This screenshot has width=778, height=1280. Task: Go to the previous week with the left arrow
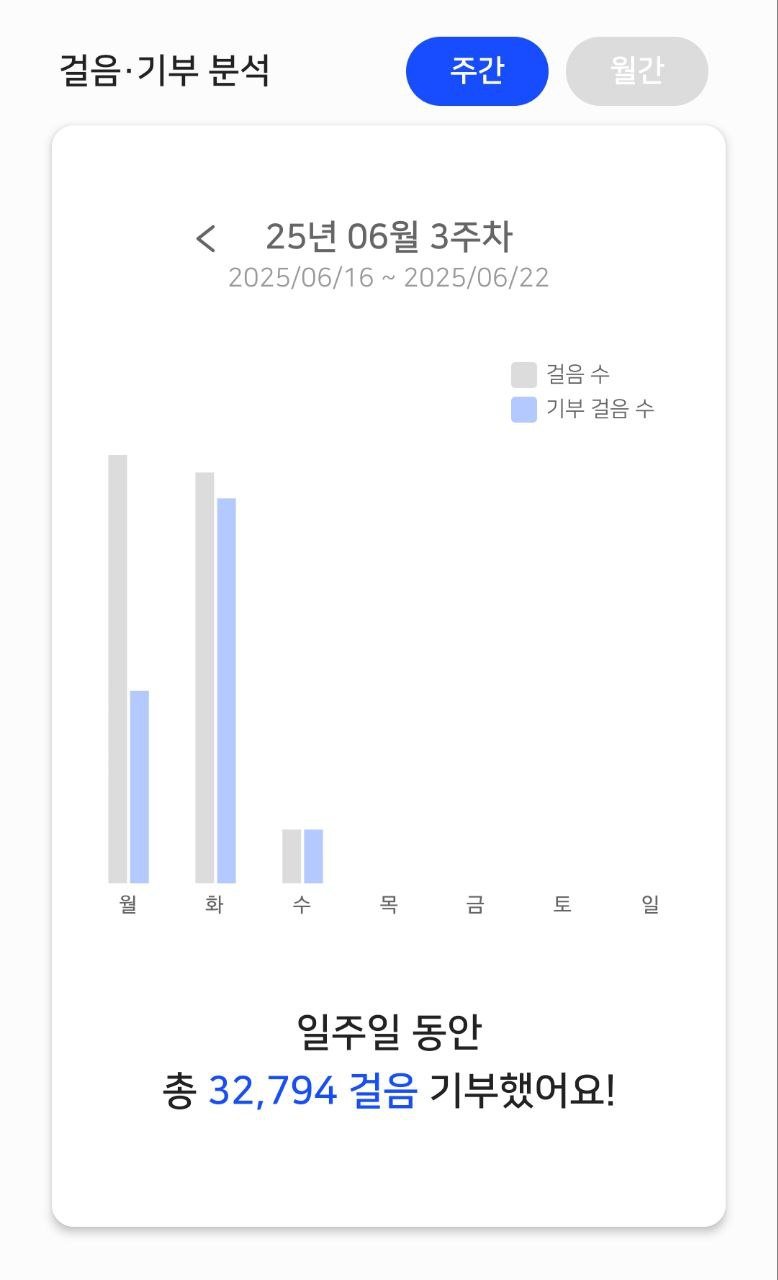[206, 239]
